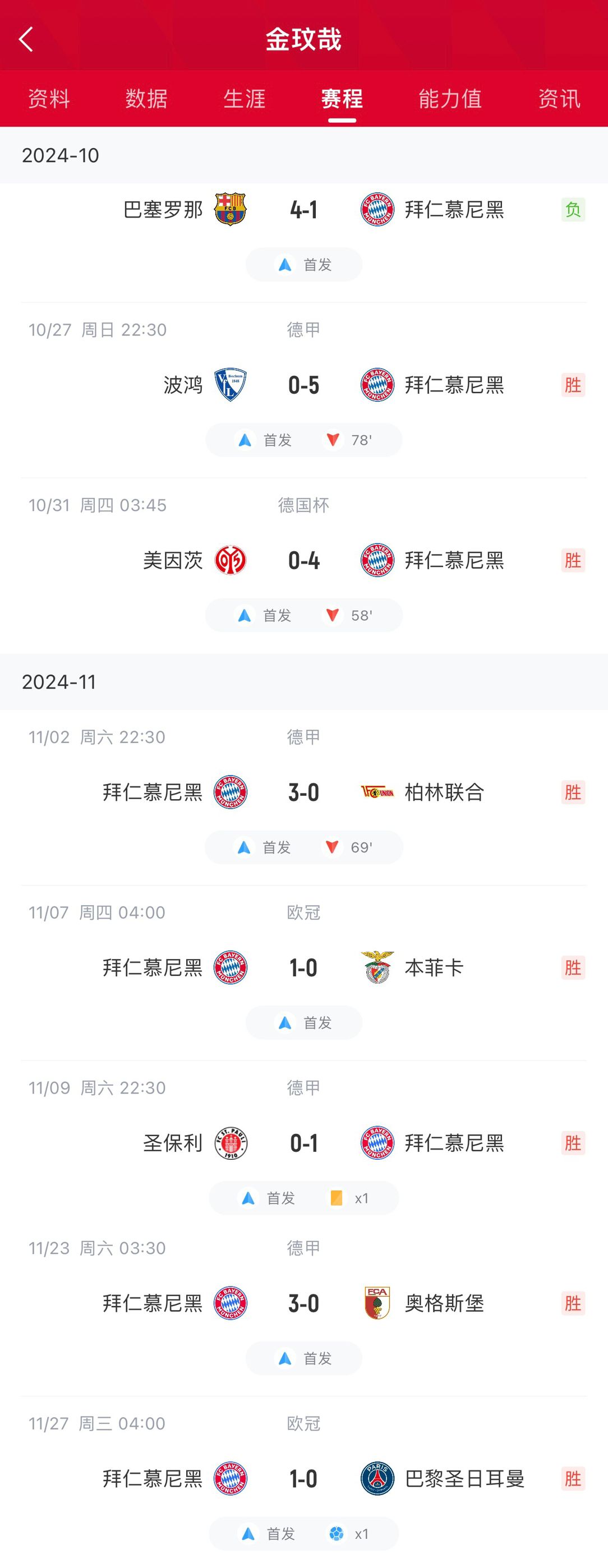Open the 生涯 tab

pyautogui.click(x=245, y=99)
